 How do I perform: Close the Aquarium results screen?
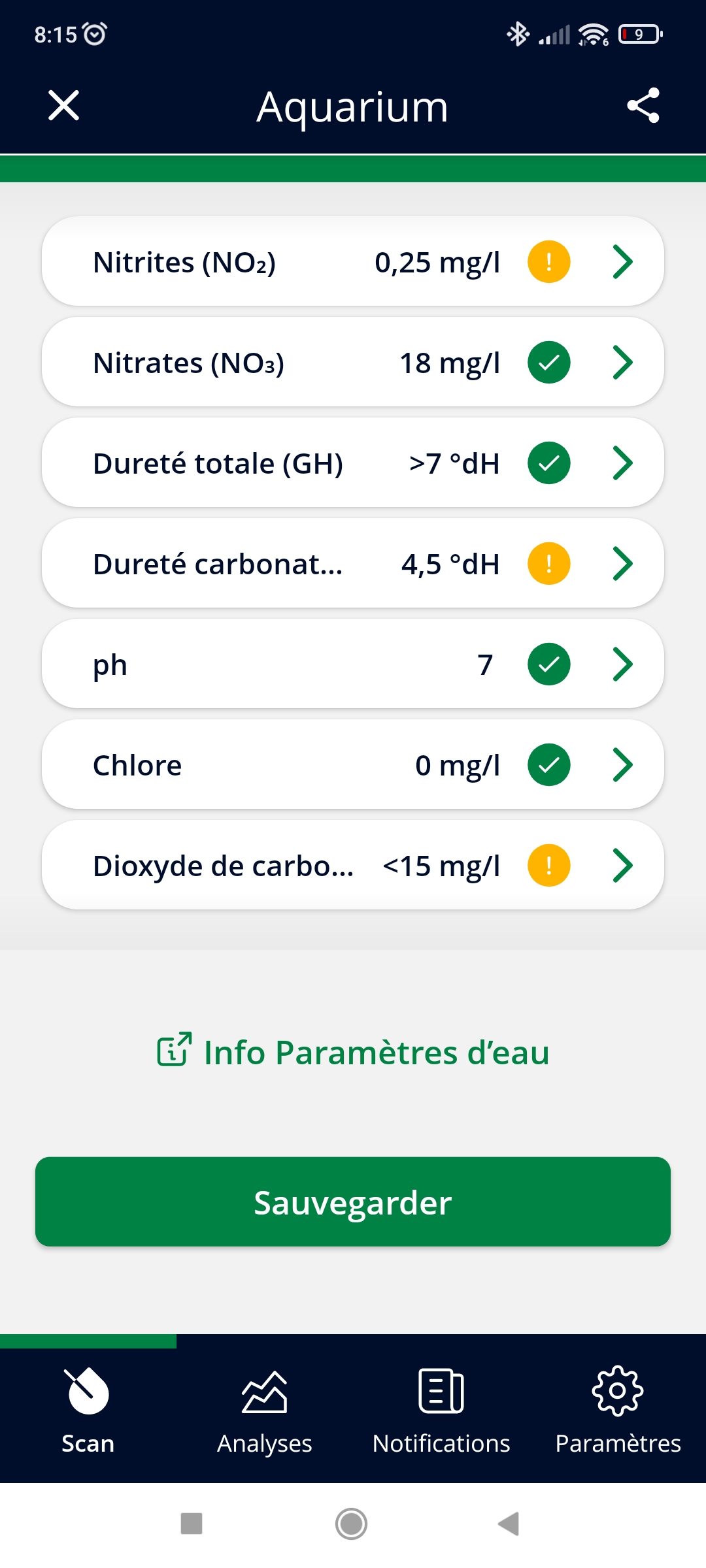click(63, 106)
